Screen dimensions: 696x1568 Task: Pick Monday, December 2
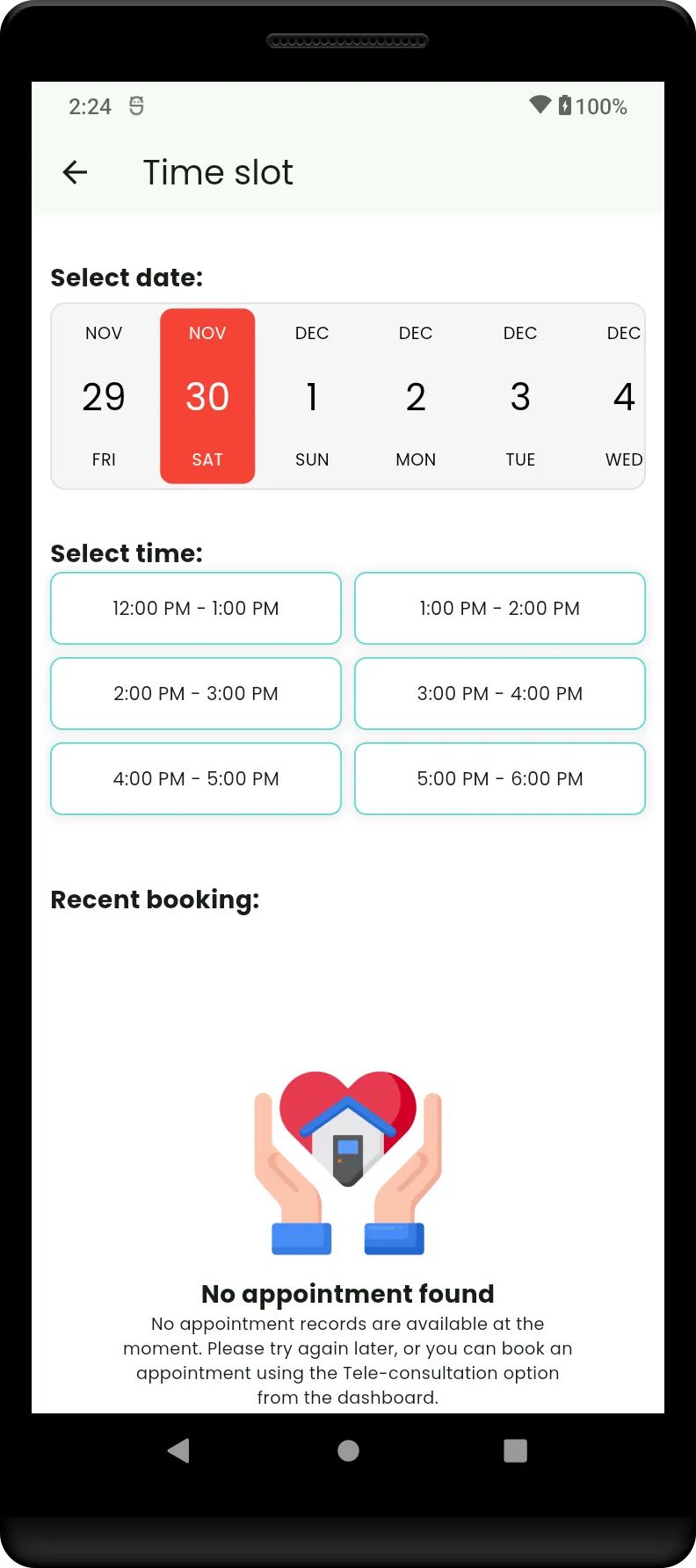(416, 396)
